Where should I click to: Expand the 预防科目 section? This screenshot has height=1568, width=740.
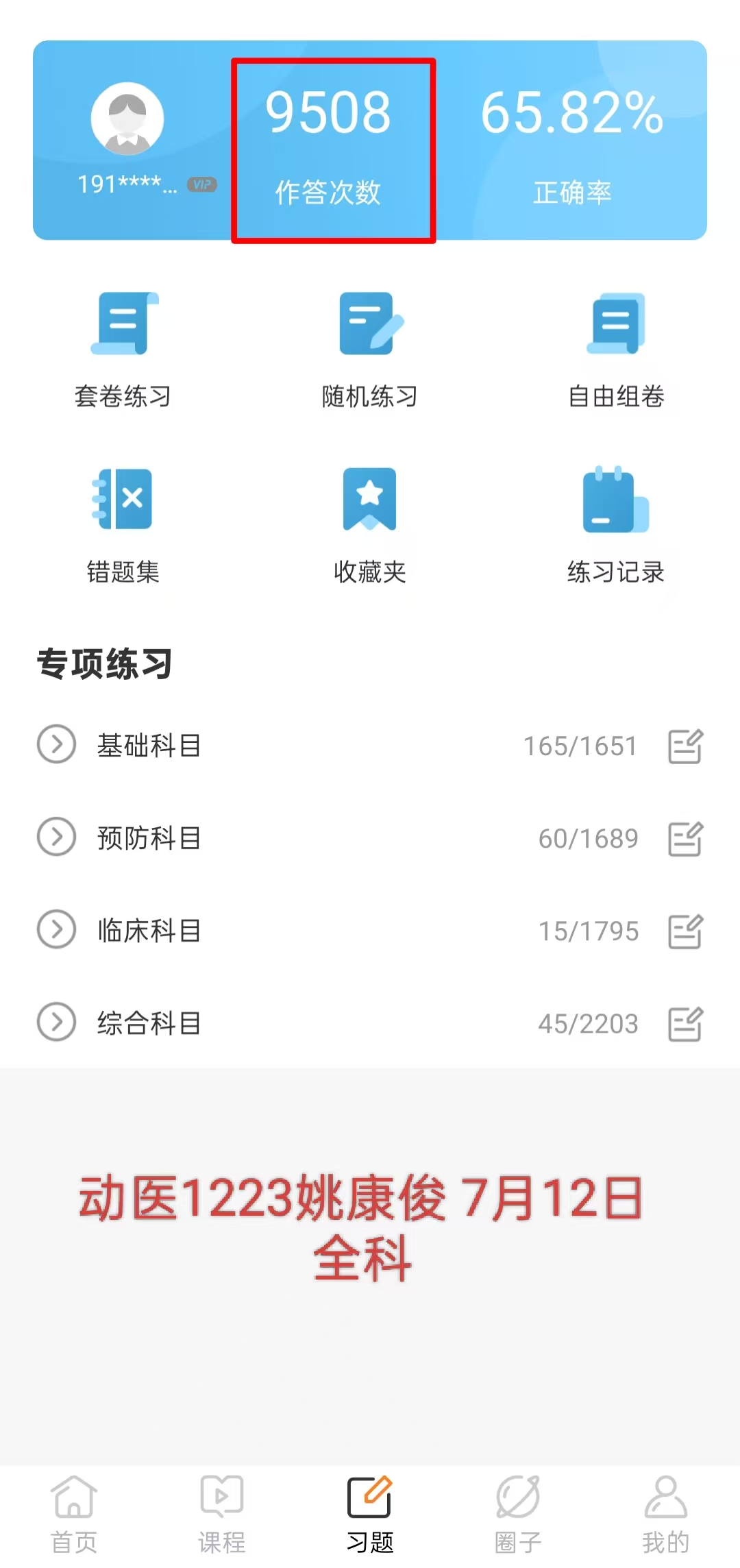point(56,837)
